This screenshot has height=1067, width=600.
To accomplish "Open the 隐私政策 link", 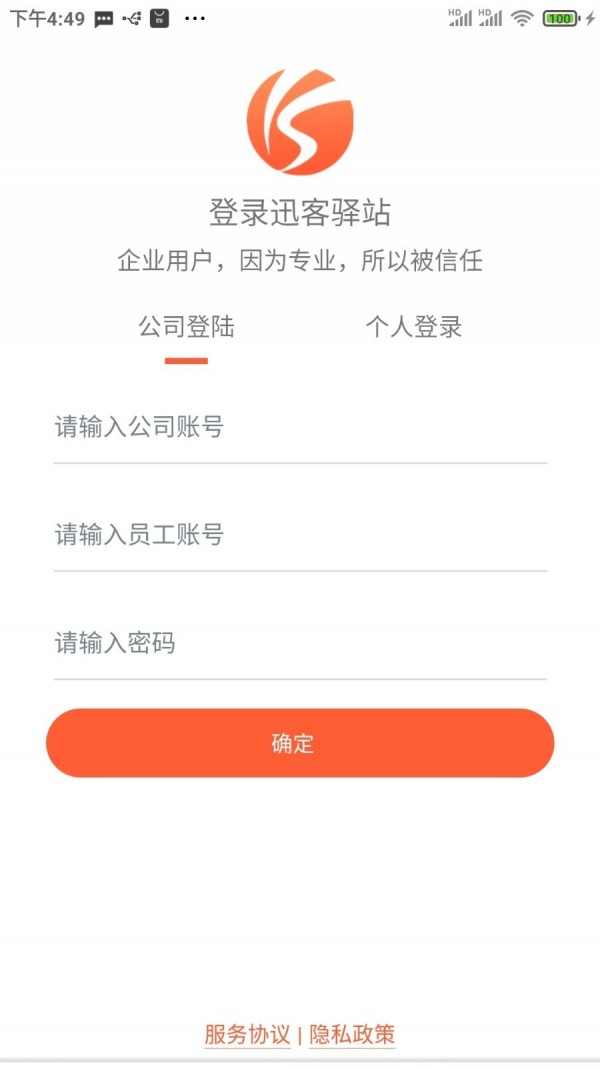I will 352,1034.
